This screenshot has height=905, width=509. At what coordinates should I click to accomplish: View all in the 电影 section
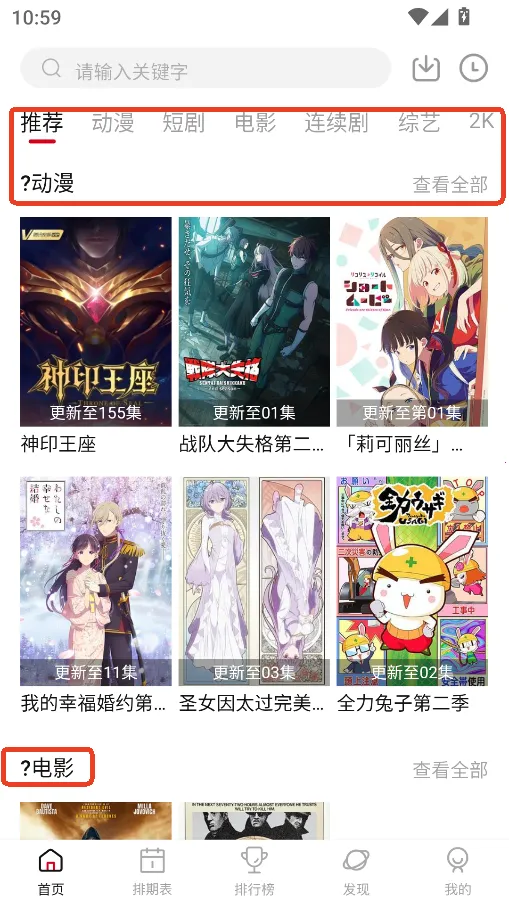tap(450, 769)
